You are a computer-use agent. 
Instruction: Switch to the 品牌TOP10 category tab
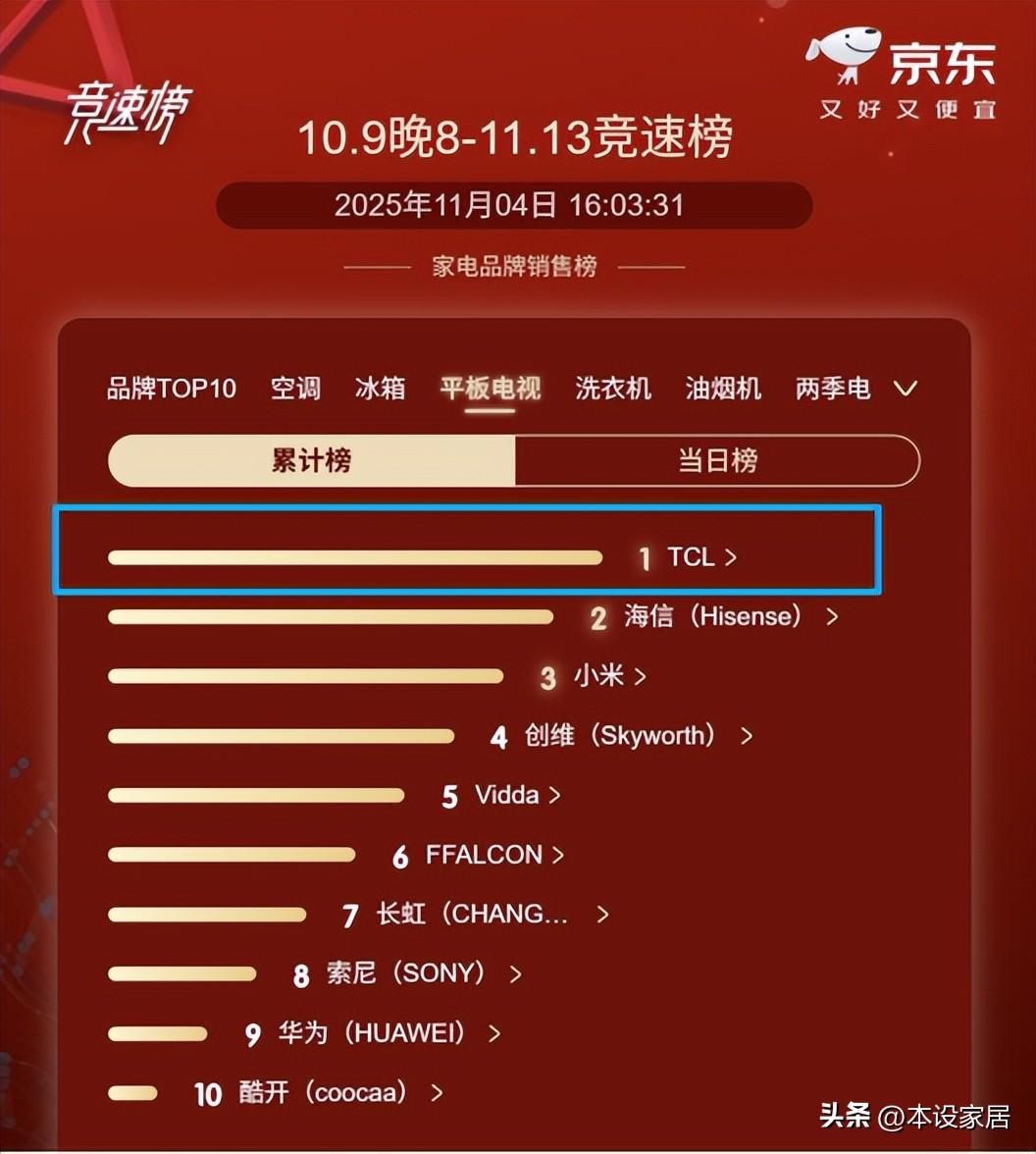coord(171,389)
